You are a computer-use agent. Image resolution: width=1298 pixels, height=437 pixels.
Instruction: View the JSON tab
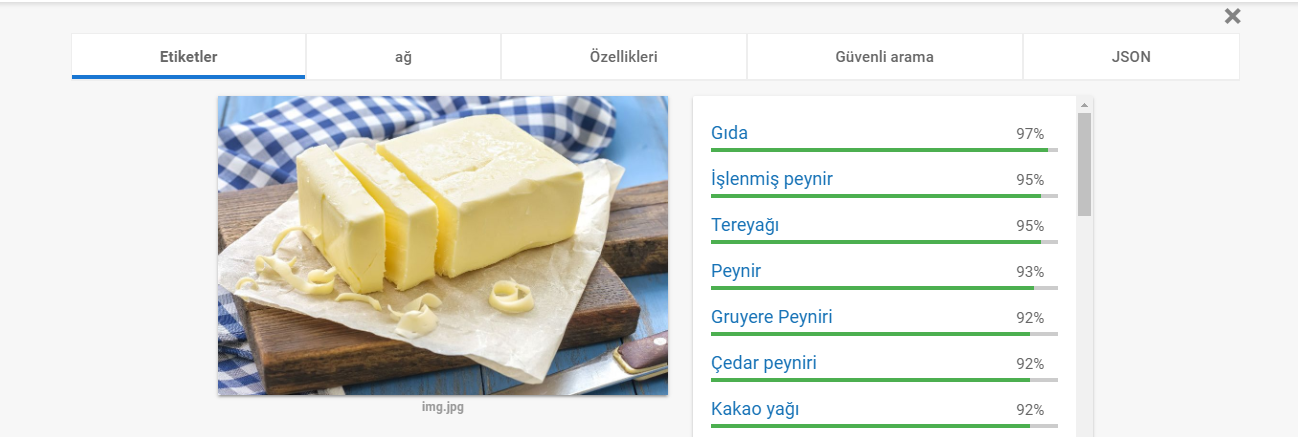tap(1130, 57)
